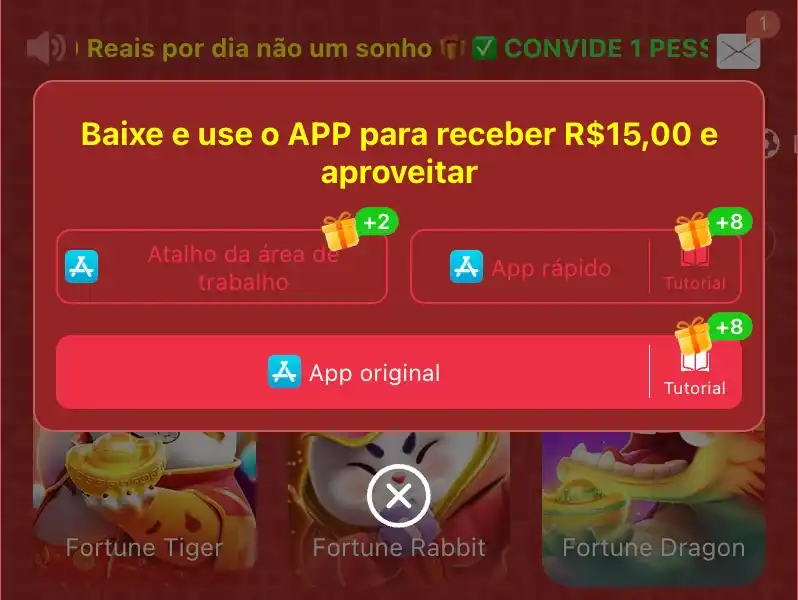Open the messages envelope icon

(x=738, y=49)
